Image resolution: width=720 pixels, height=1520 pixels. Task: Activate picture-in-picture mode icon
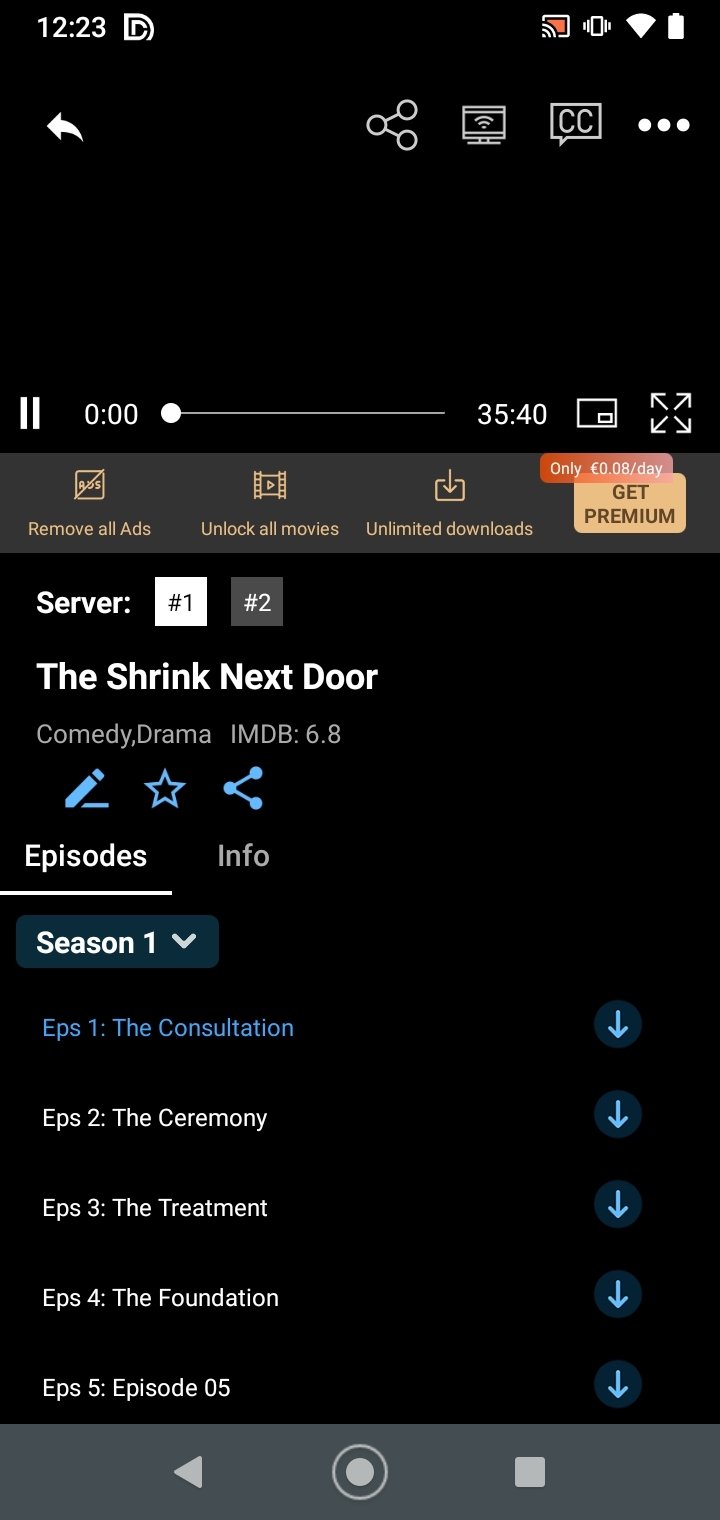(596, 411)
